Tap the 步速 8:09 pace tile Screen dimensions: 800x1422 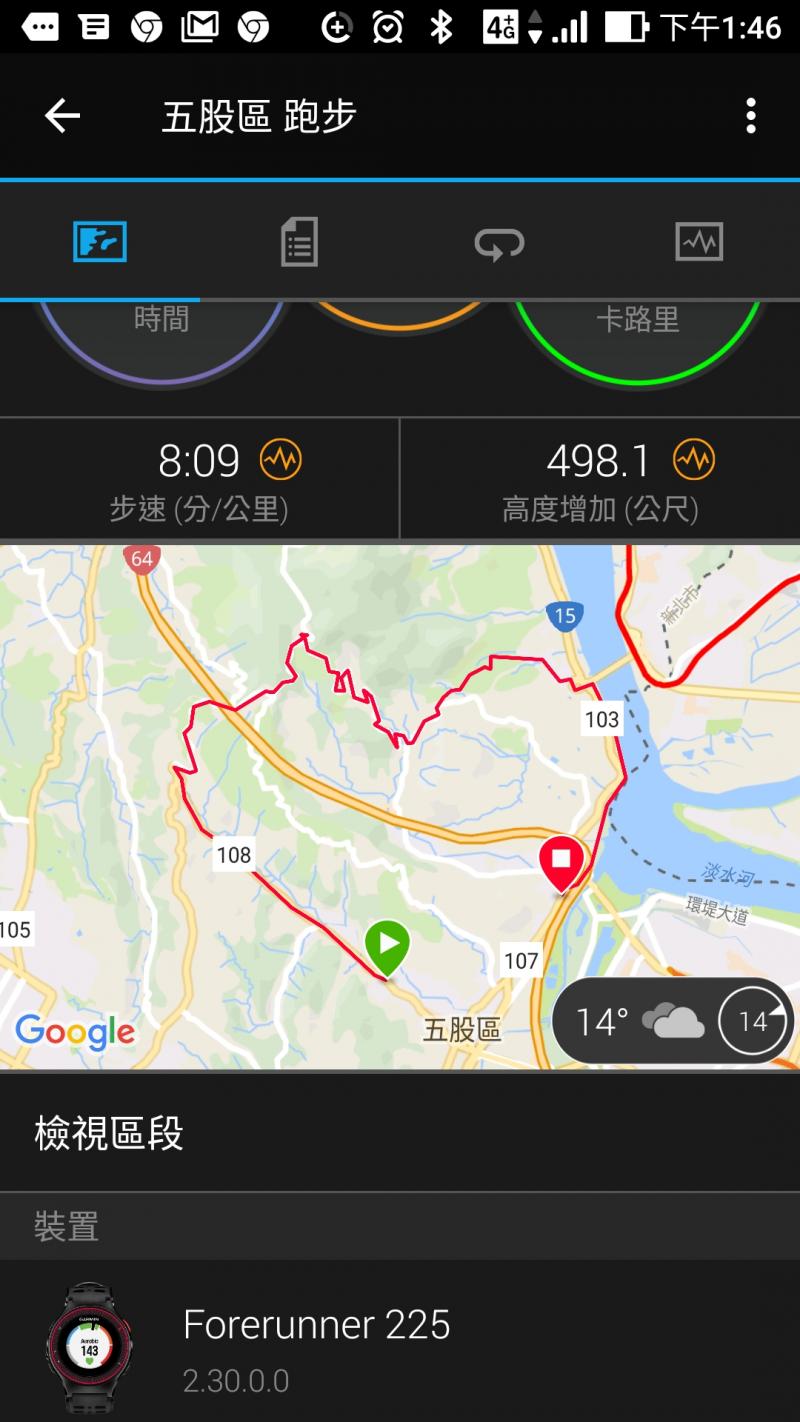(200, 480)
